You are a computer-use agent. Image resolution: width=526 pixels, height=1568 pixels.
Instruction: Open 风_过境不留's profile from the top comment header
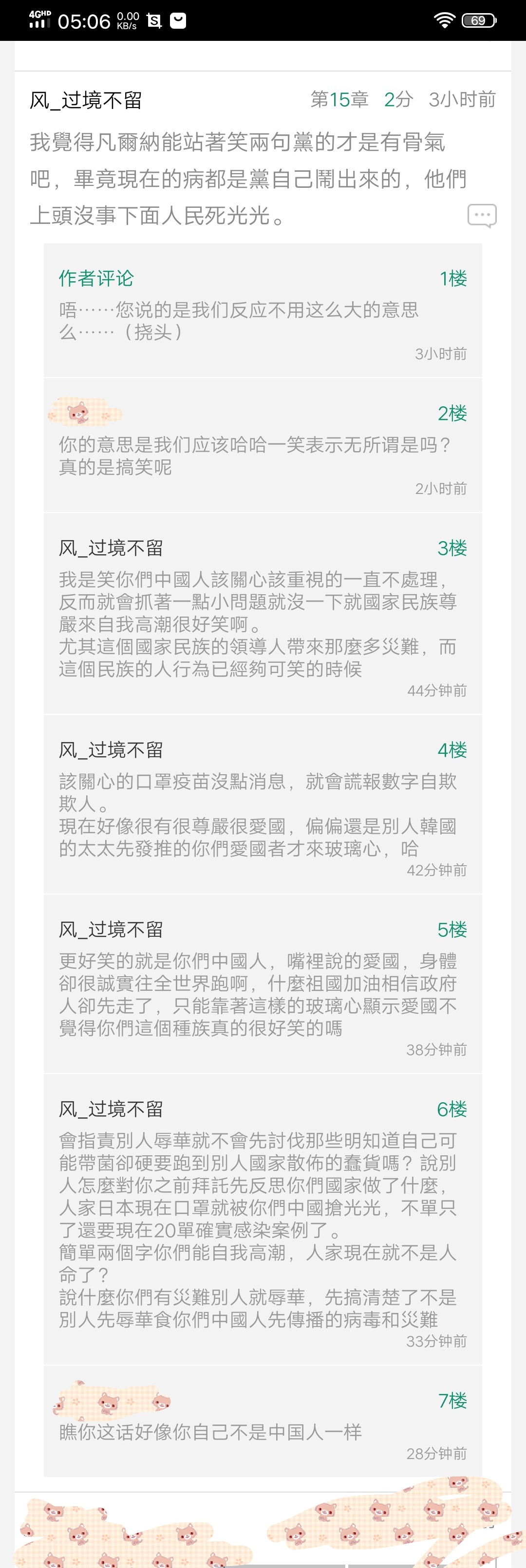point(86,100)
